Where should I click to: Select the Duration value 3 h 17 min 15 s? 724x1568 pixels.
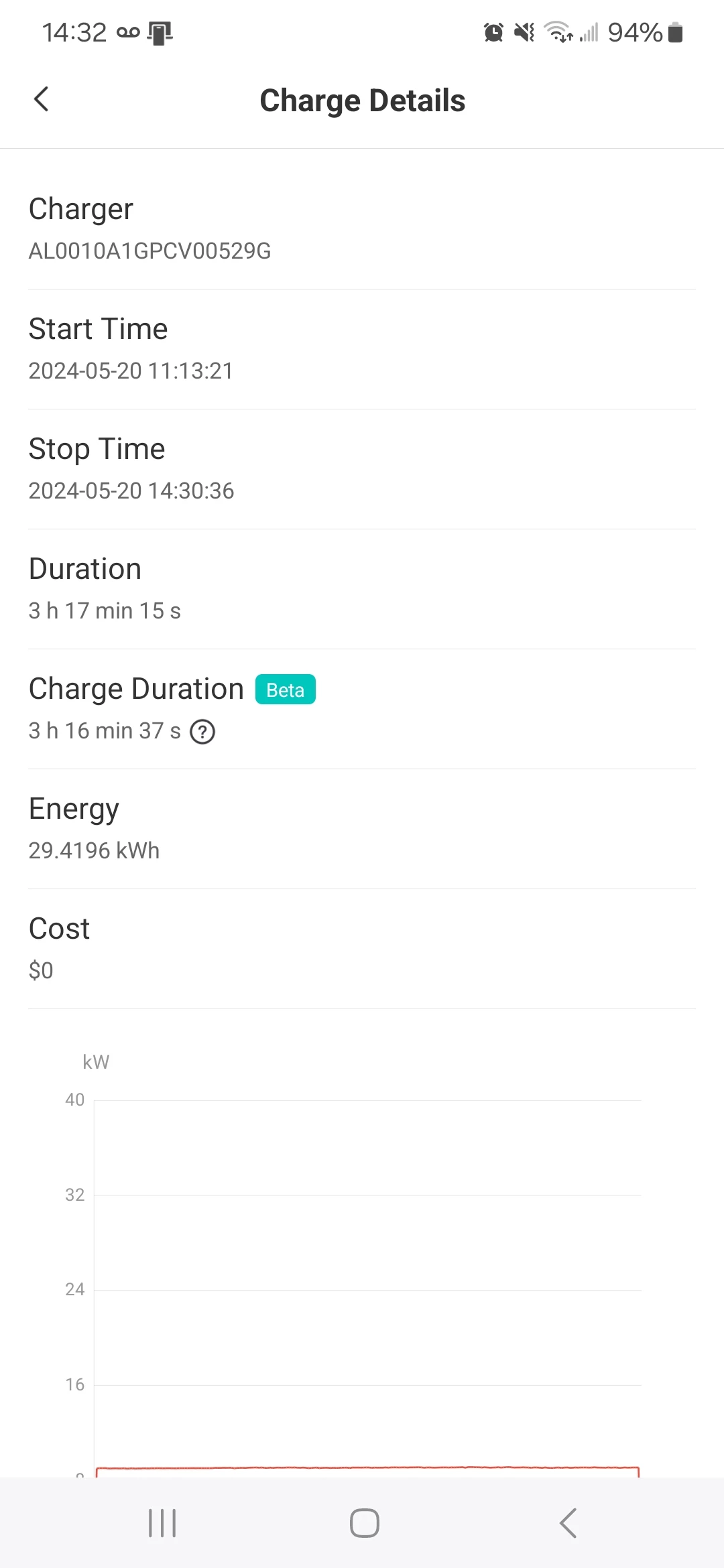coord(103,610)
